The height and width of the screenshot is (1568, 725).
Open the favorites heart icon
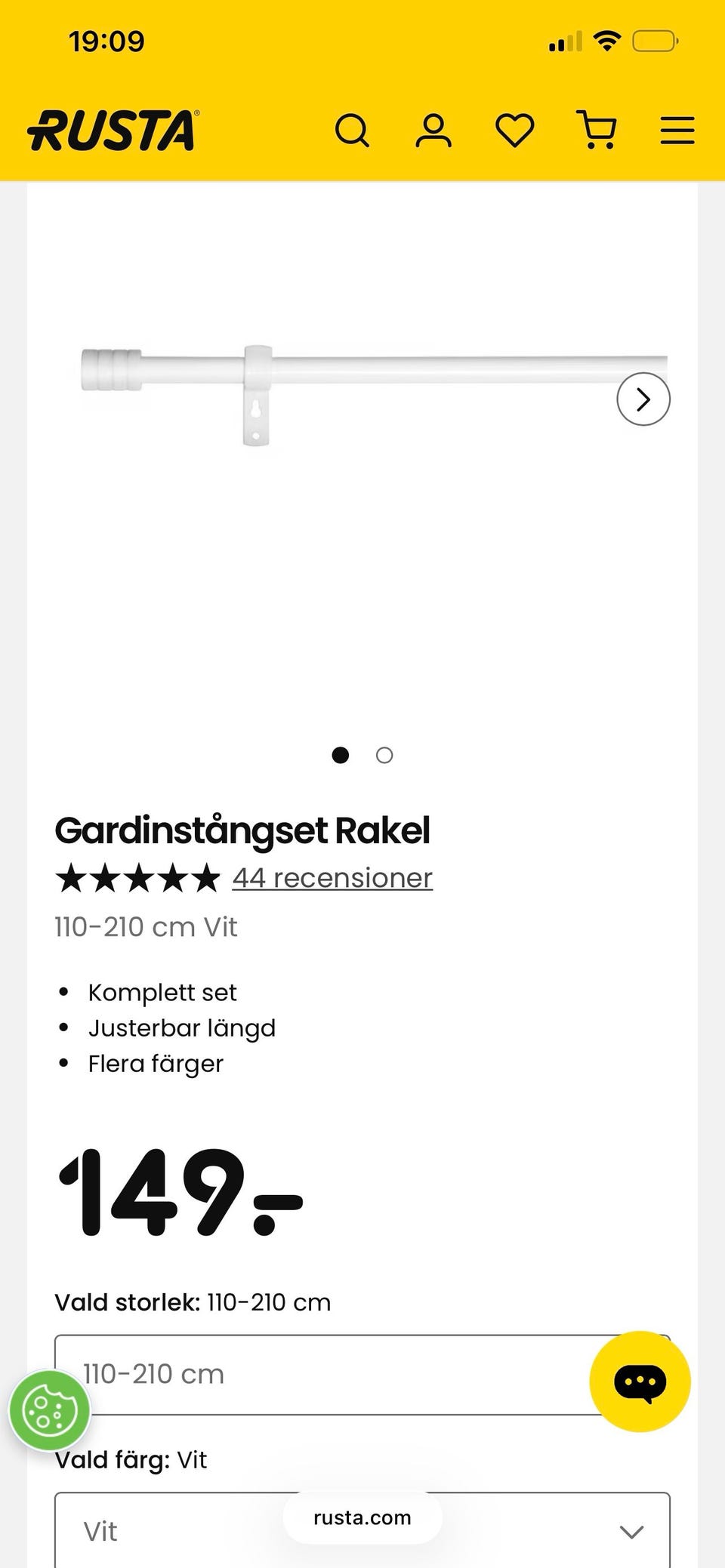515,131
